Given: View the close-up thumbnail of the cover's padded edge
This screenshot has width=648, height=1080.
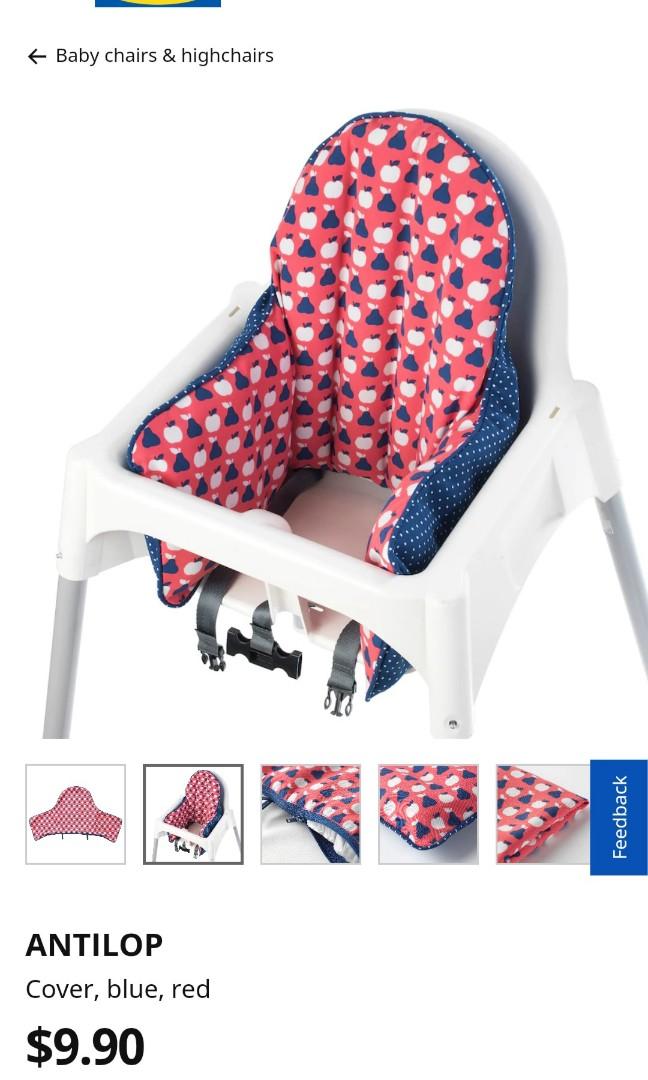Looking at the screenshot, I should (428, 814).
